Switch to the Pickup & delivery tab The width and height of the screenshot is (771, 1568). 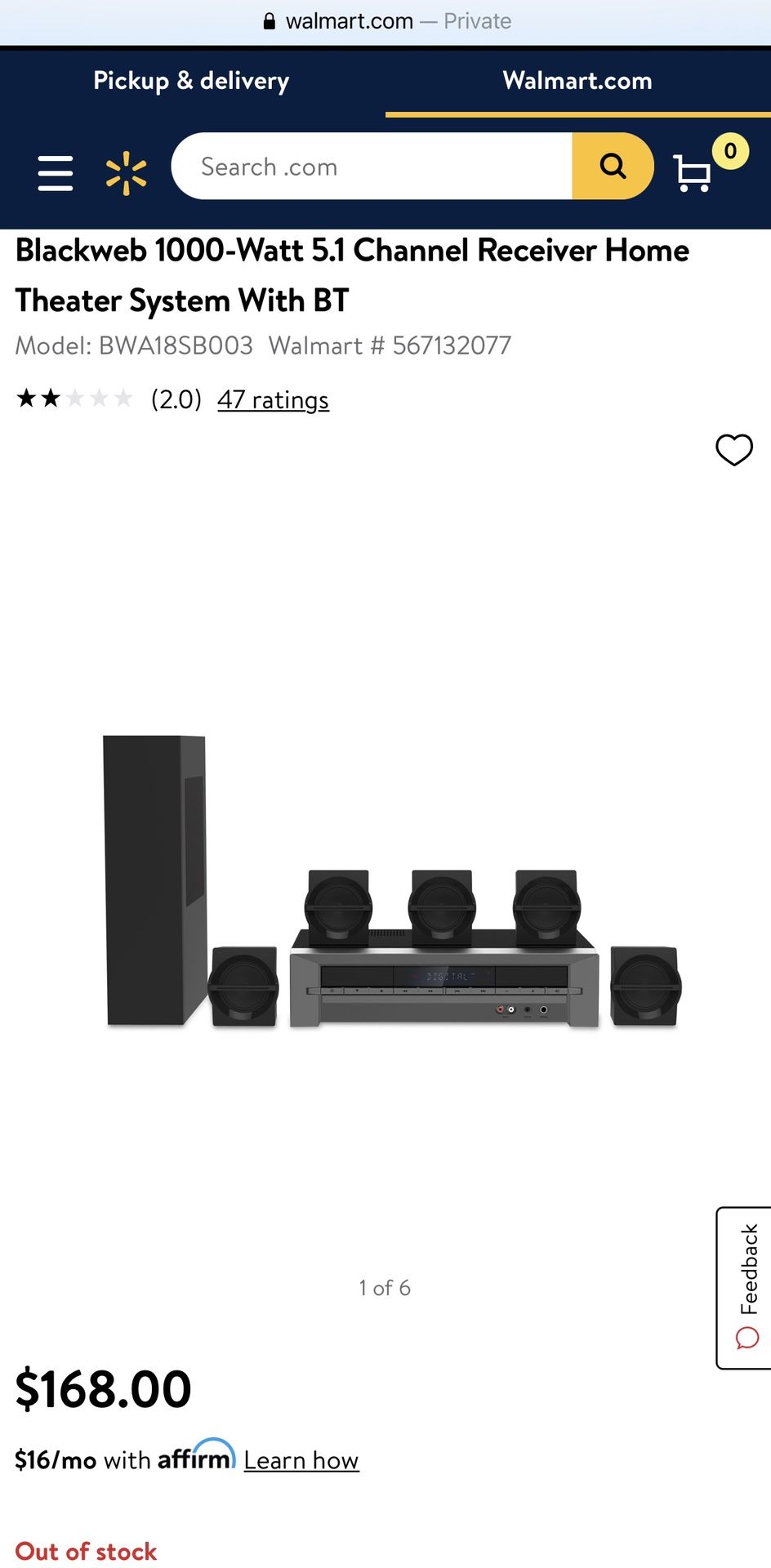click(189, 80)
